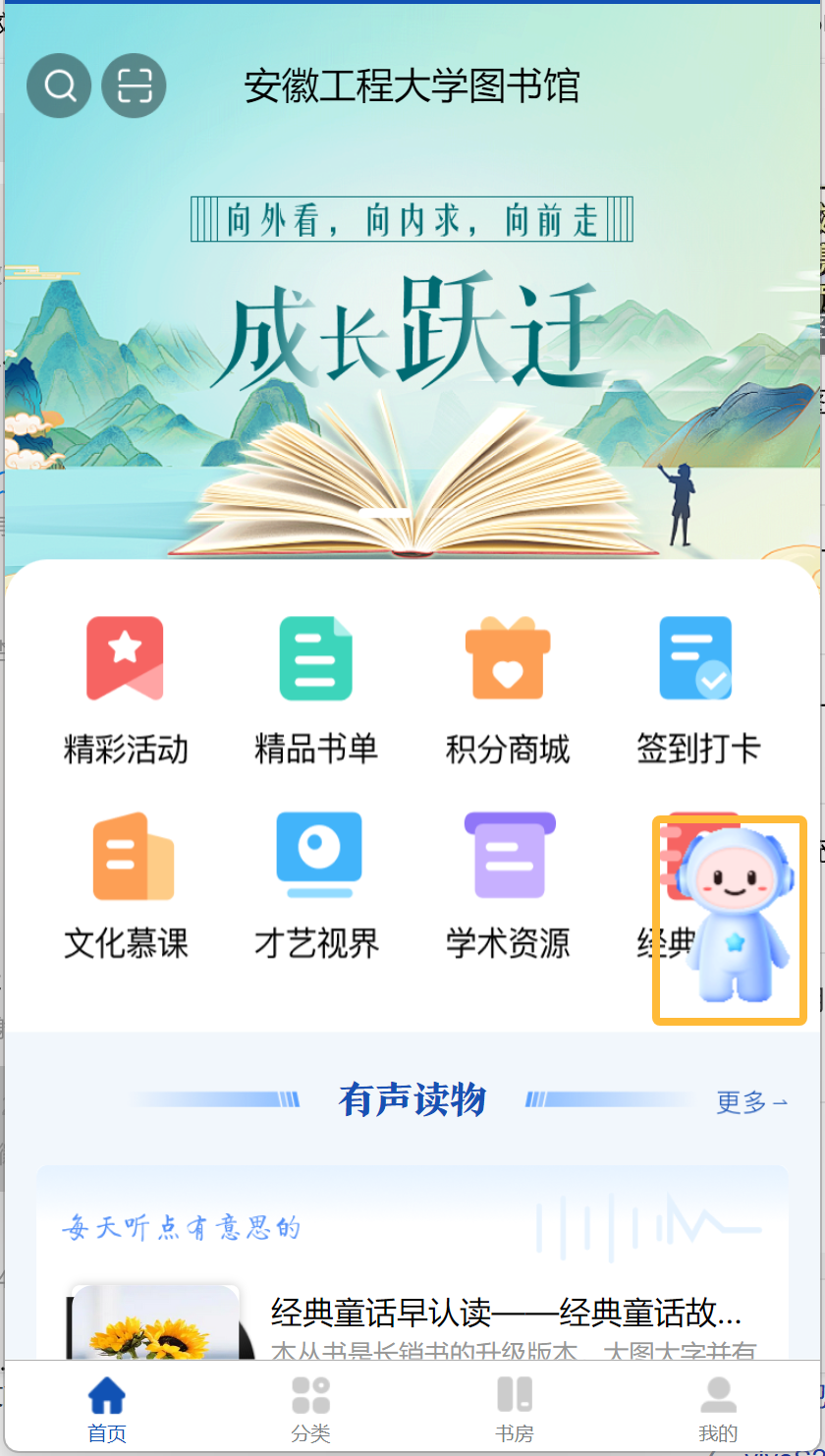This screenshot has width=825, height=1456.
Task: Switch to the 书房 tab
Action: (514, 1409)
